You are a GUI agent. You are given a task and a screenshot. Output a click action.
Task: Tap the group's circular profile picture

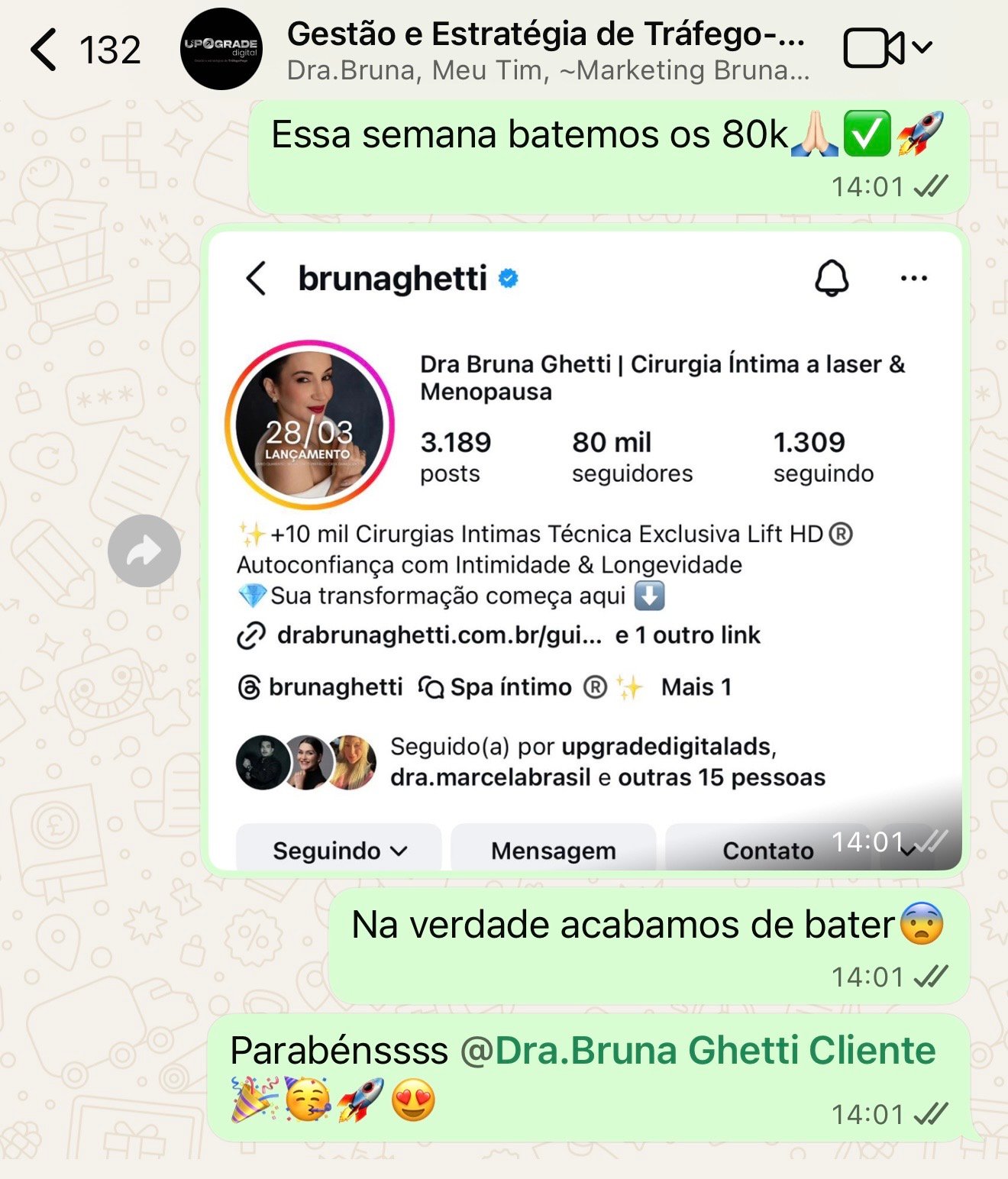pos(221,48)
